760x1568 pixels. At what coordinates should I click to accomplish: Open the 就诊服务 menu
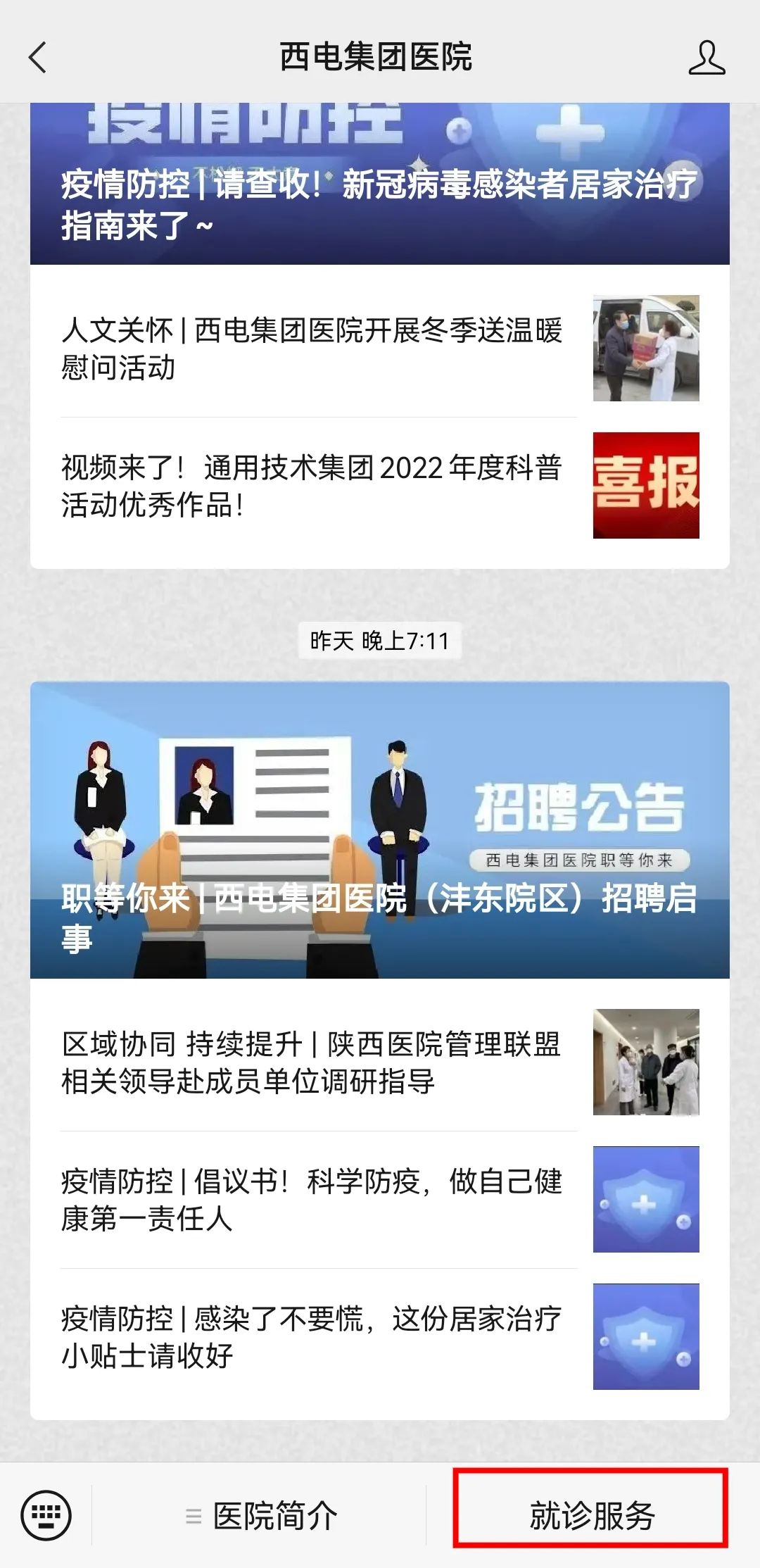[591, 1515]
